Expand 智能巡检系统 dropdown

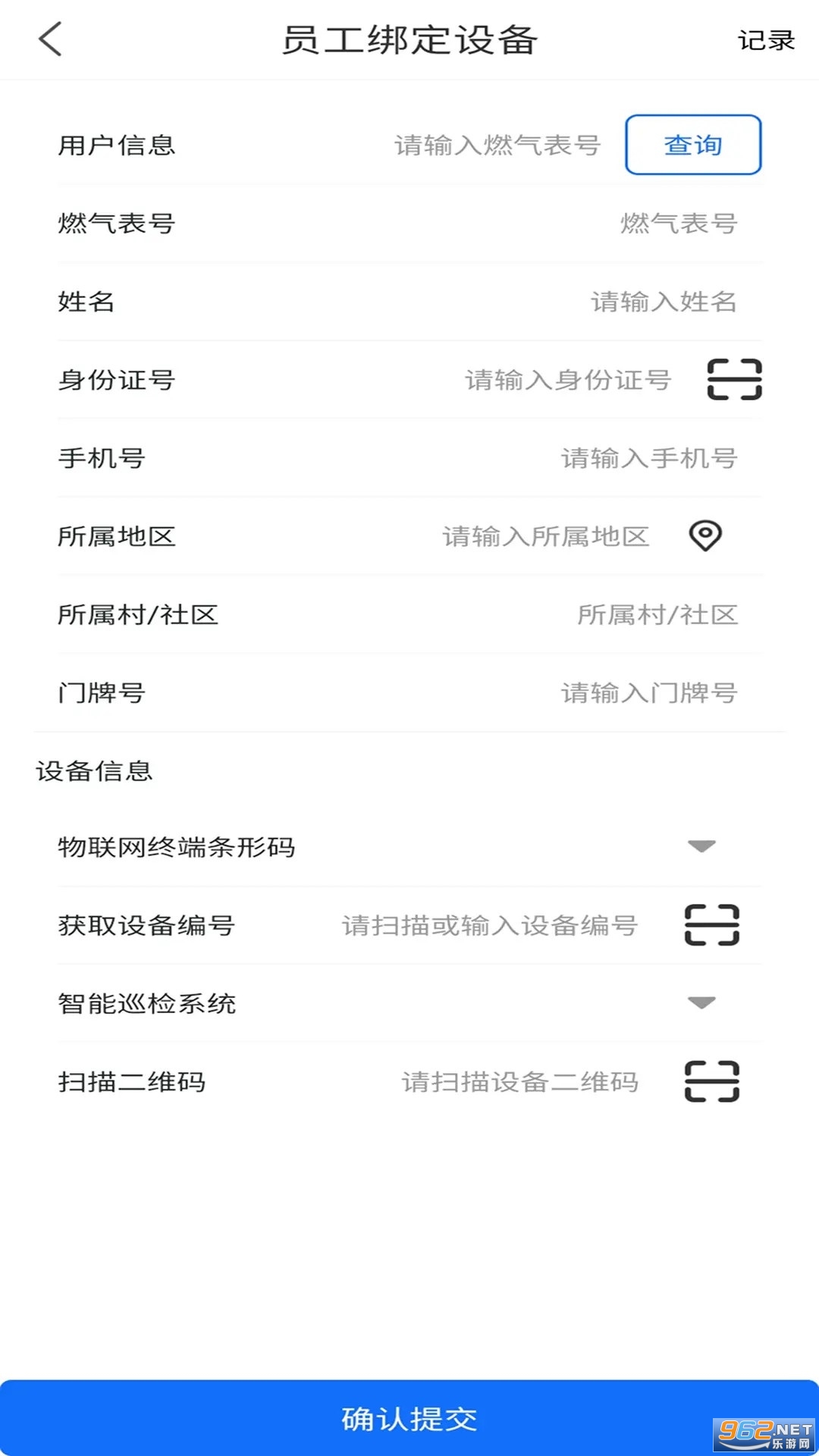coord(701,1003)
